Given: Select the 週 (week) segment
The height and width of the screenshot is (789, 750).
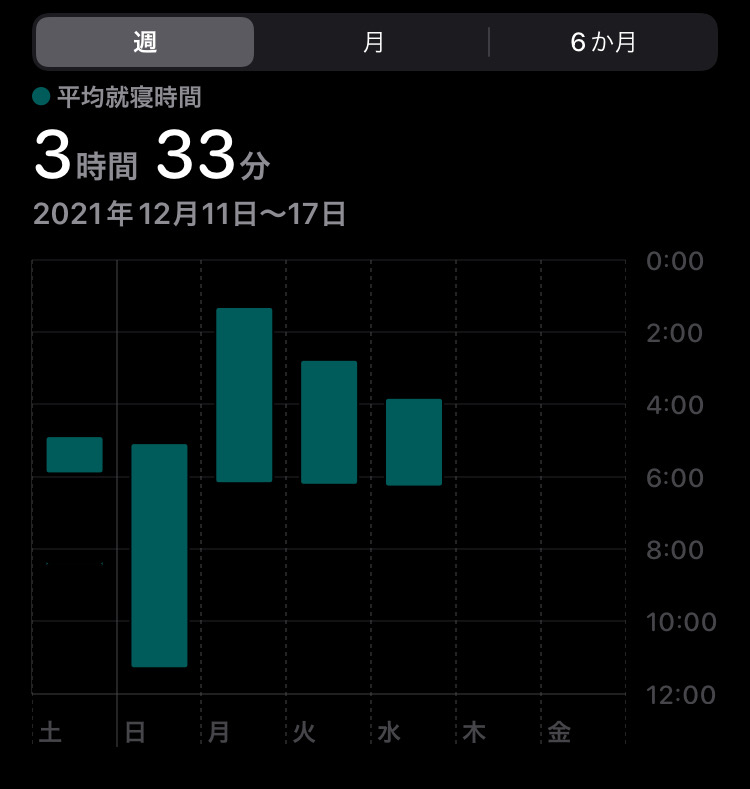Looking at the screenshot, I should (x=145, y=42).
